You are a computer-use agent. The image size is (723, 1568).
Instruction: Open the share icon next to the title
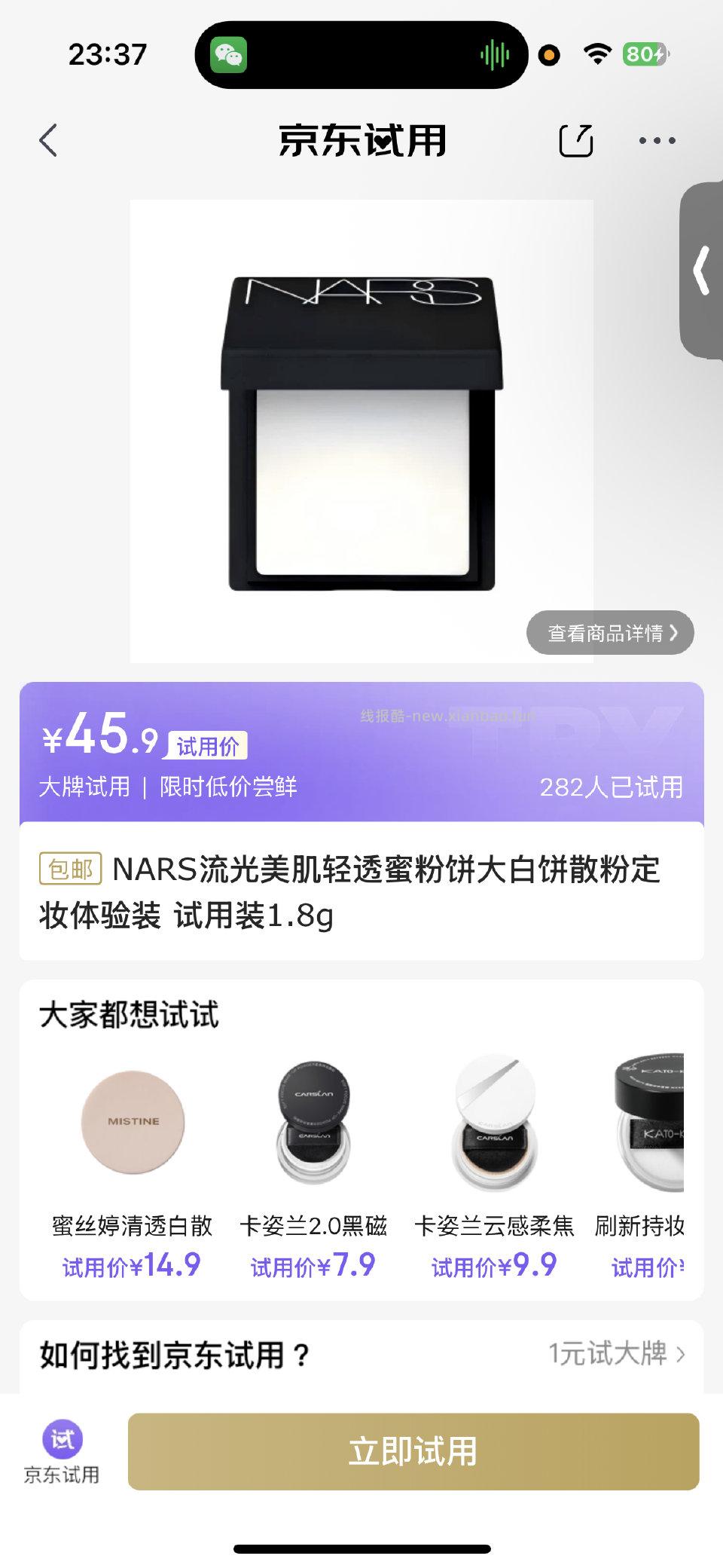577,140
